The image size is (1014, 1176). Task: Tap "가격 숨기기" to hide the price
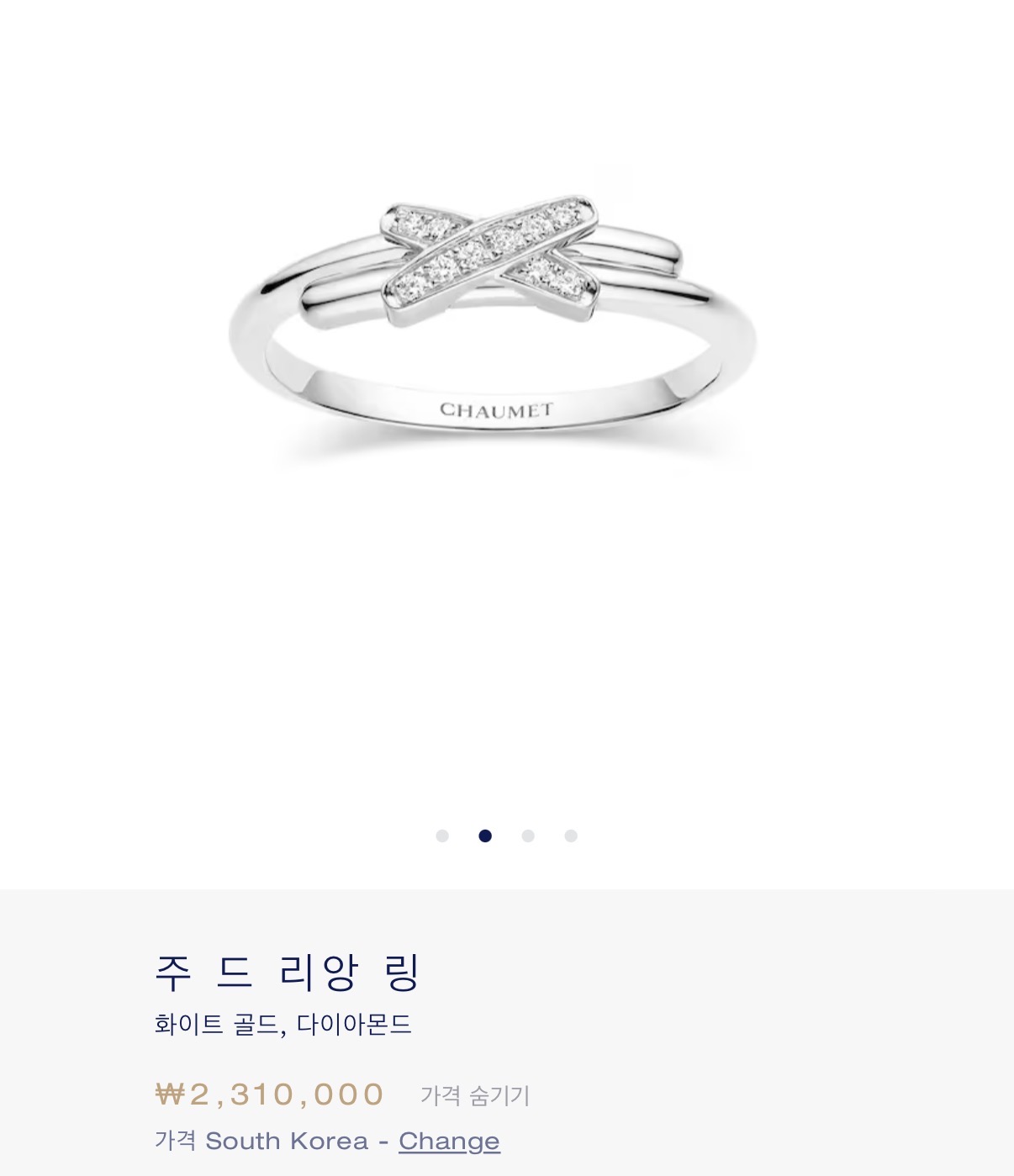[475, 1095]
